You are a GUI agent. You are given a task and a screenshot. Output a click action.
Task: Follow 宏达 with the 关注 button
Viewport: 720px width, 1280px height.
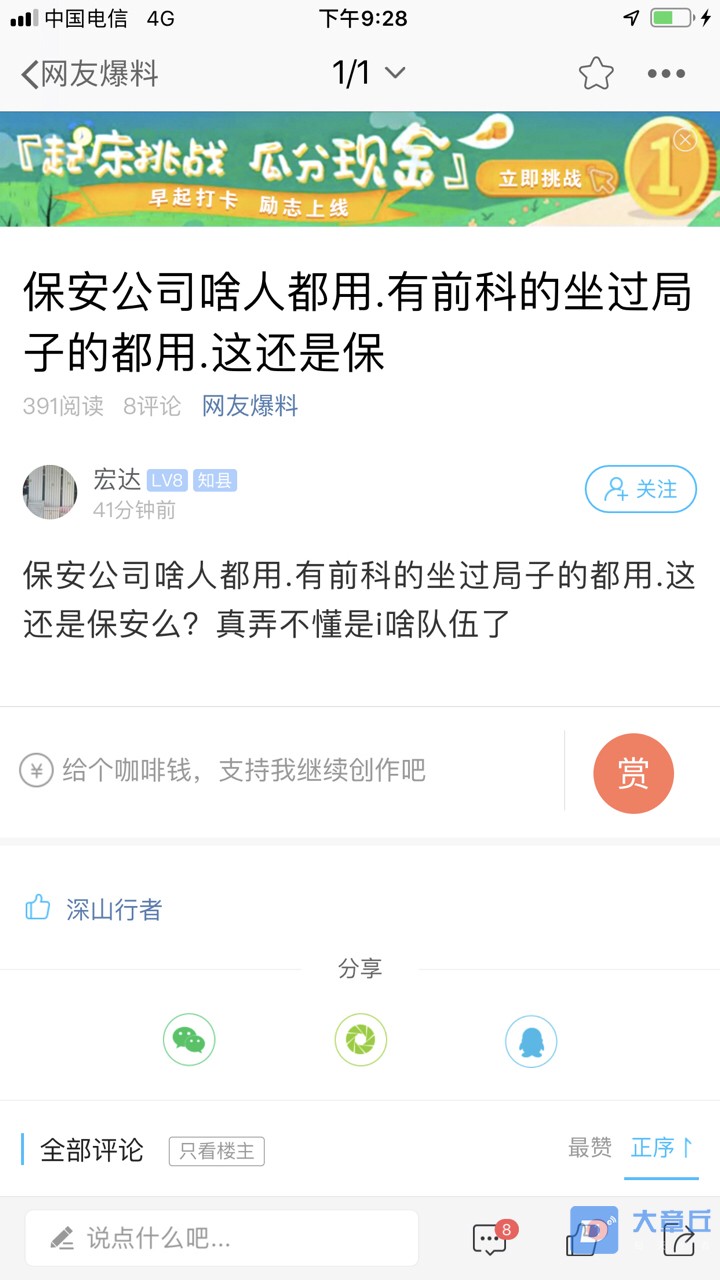tap(640, 489)
